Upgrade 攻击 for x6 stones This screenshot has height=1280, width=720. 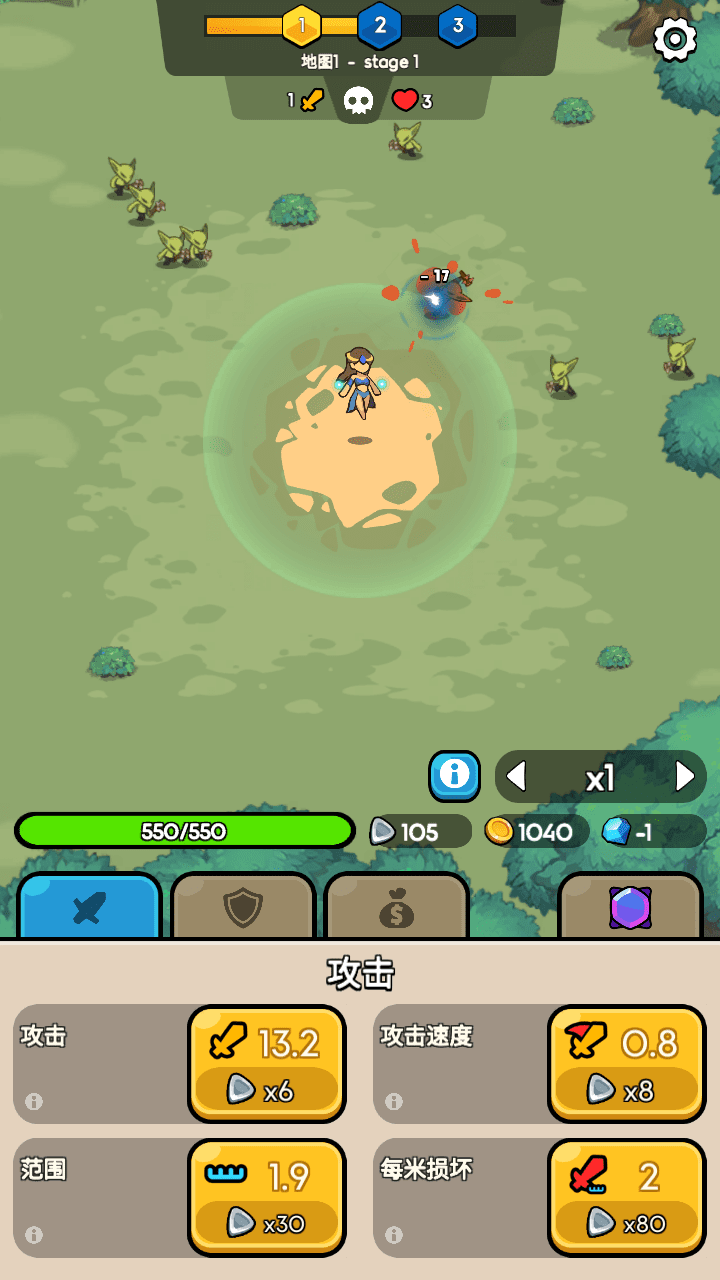267,1063
